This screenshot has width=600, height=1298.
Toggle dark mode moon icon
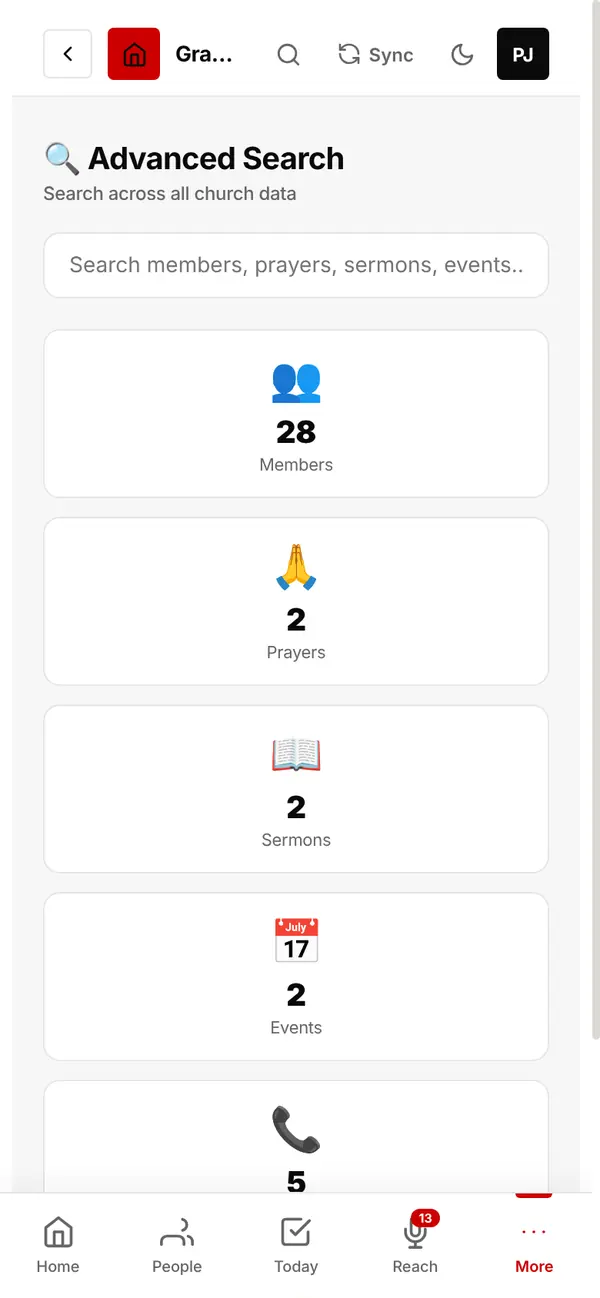[462, 55]
